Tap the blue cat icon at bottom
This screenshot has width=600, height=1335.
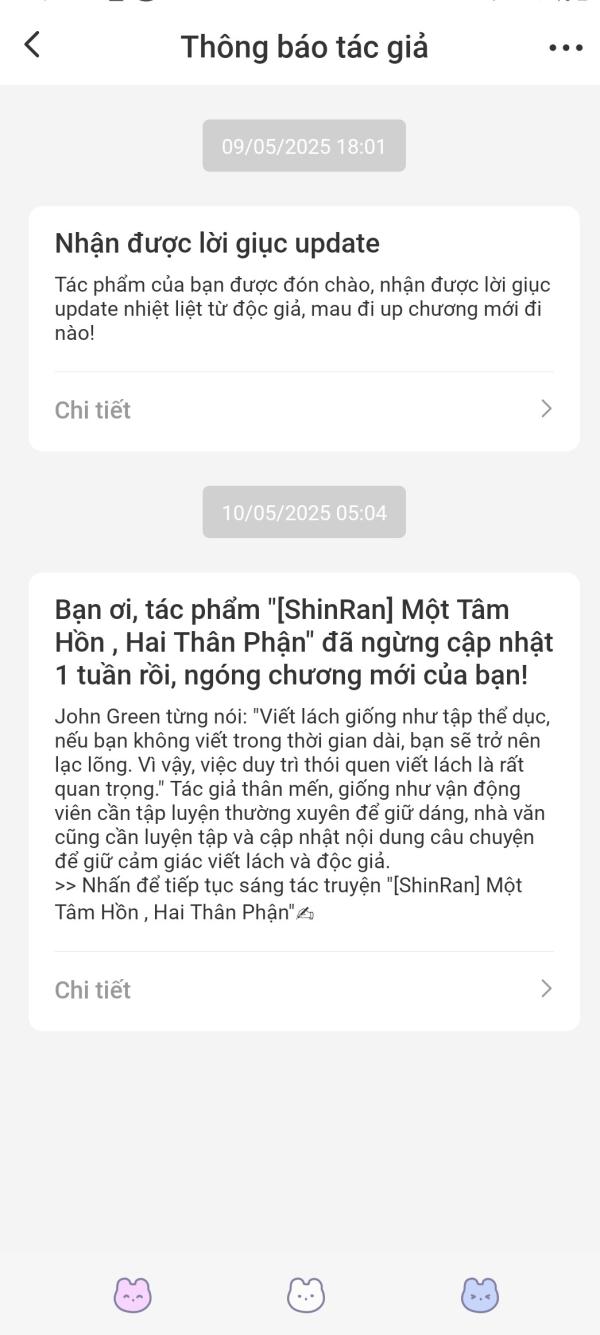480,1294
